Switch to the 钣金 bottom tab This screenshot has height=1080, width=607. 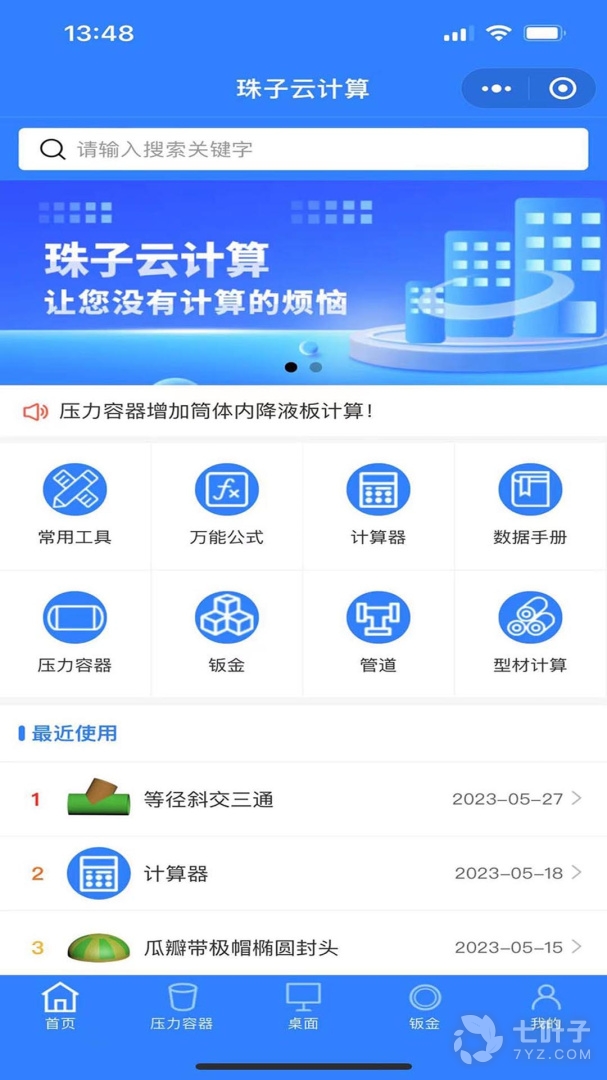(425, 1006)
